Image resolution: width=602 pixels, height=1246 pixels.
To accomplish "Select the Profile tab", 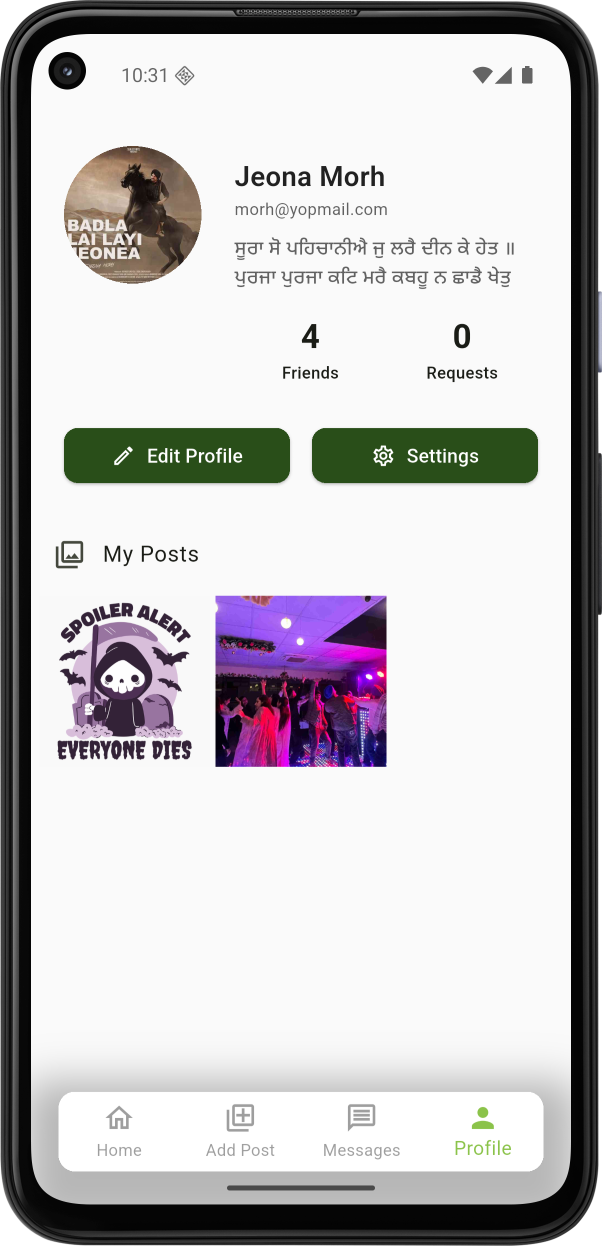I will point(482,1131).
